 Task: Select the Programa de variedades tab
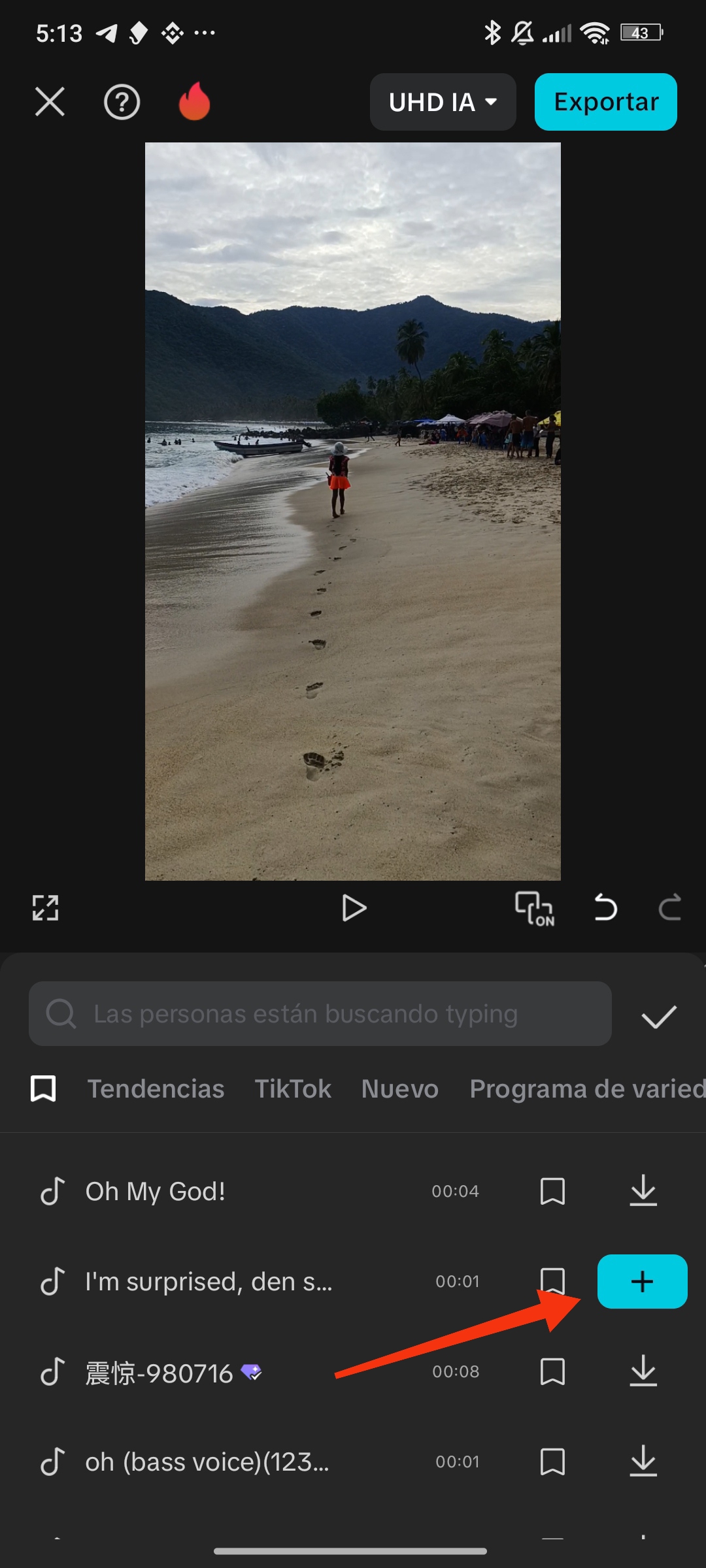pos(586,1088)
